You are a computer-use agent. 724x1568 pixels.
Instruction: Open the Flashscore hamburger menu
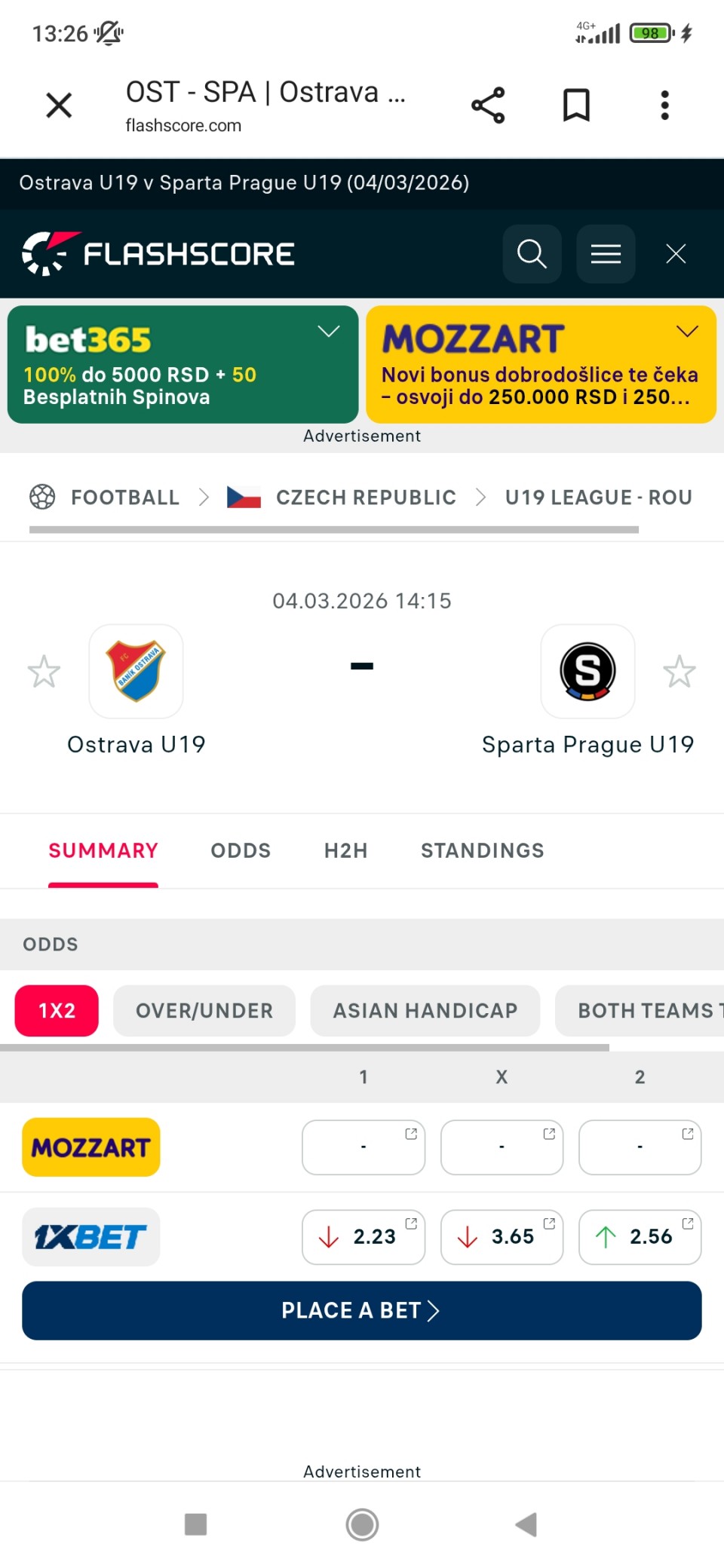click(606, 254)
